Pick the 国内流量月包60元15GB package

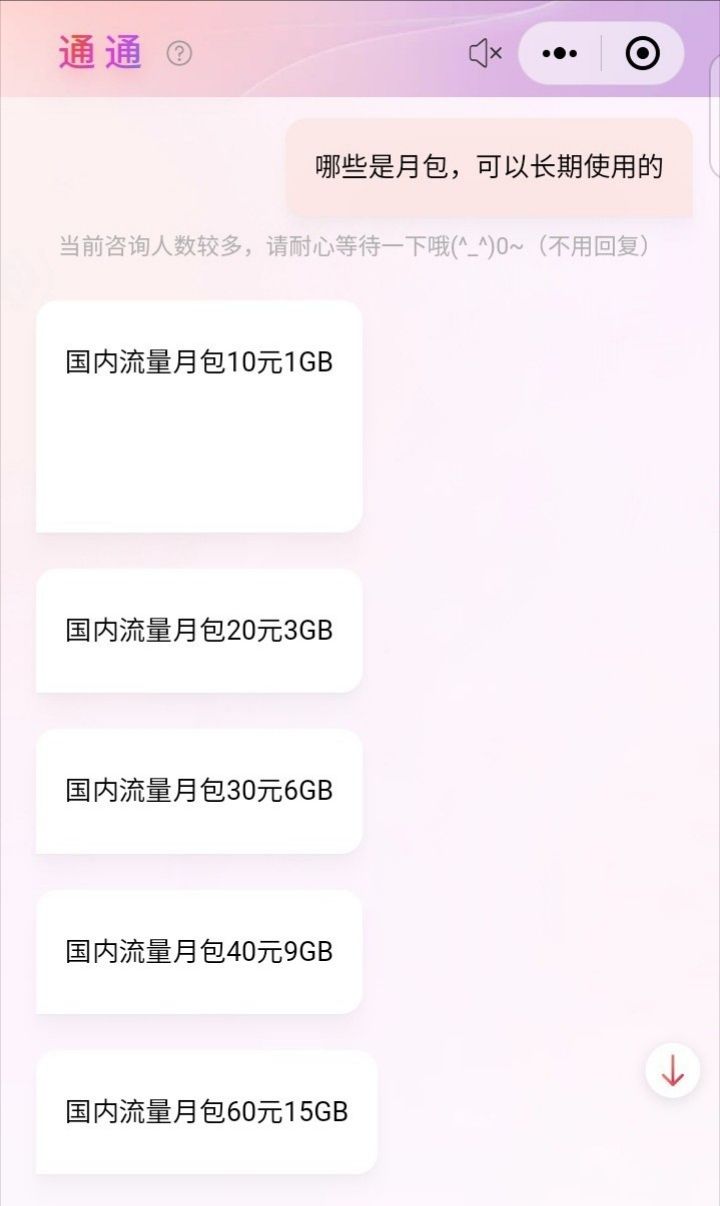(x=207, y=1111)
